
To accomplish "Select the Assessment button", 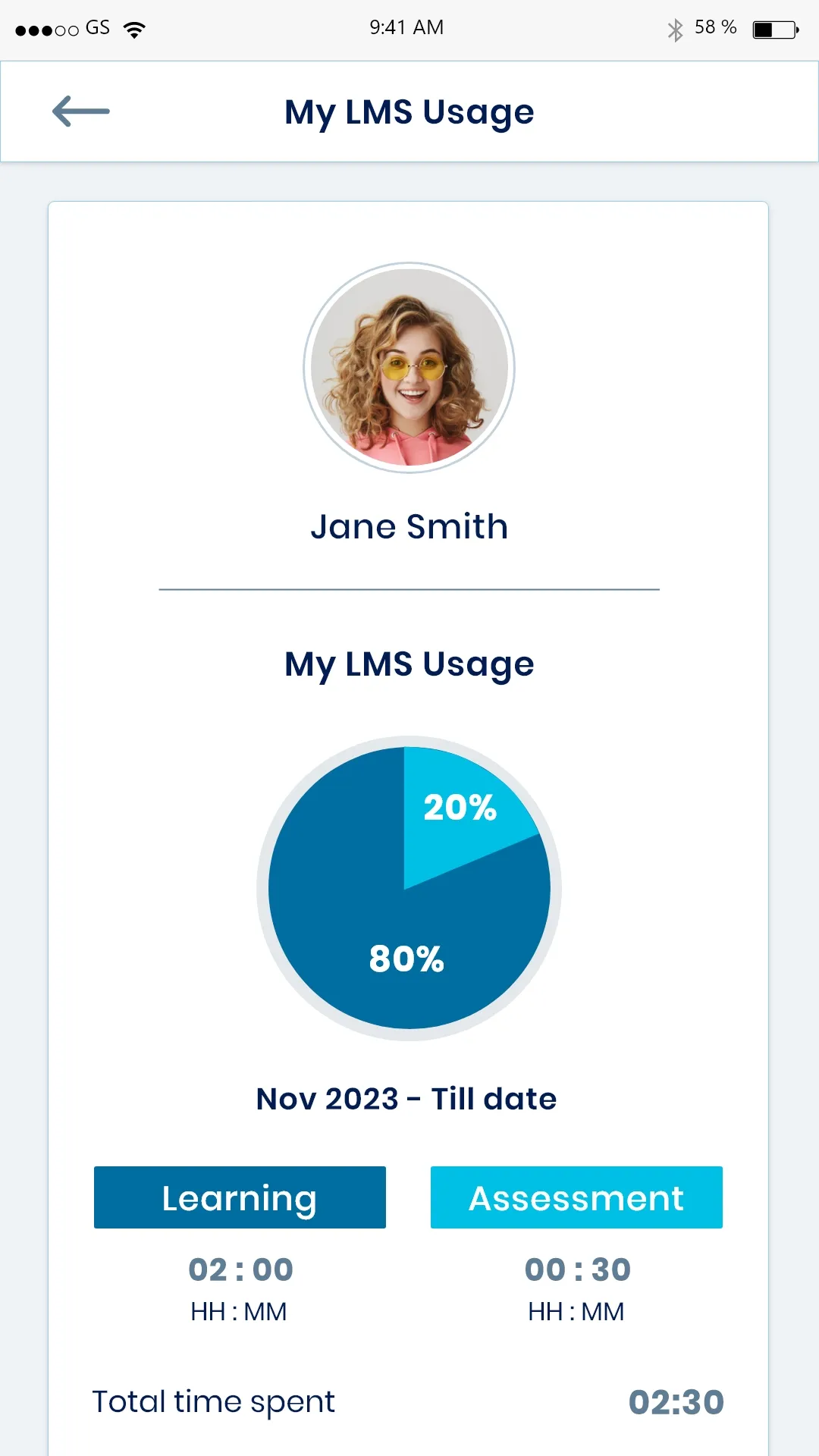I will point(576,1197).
